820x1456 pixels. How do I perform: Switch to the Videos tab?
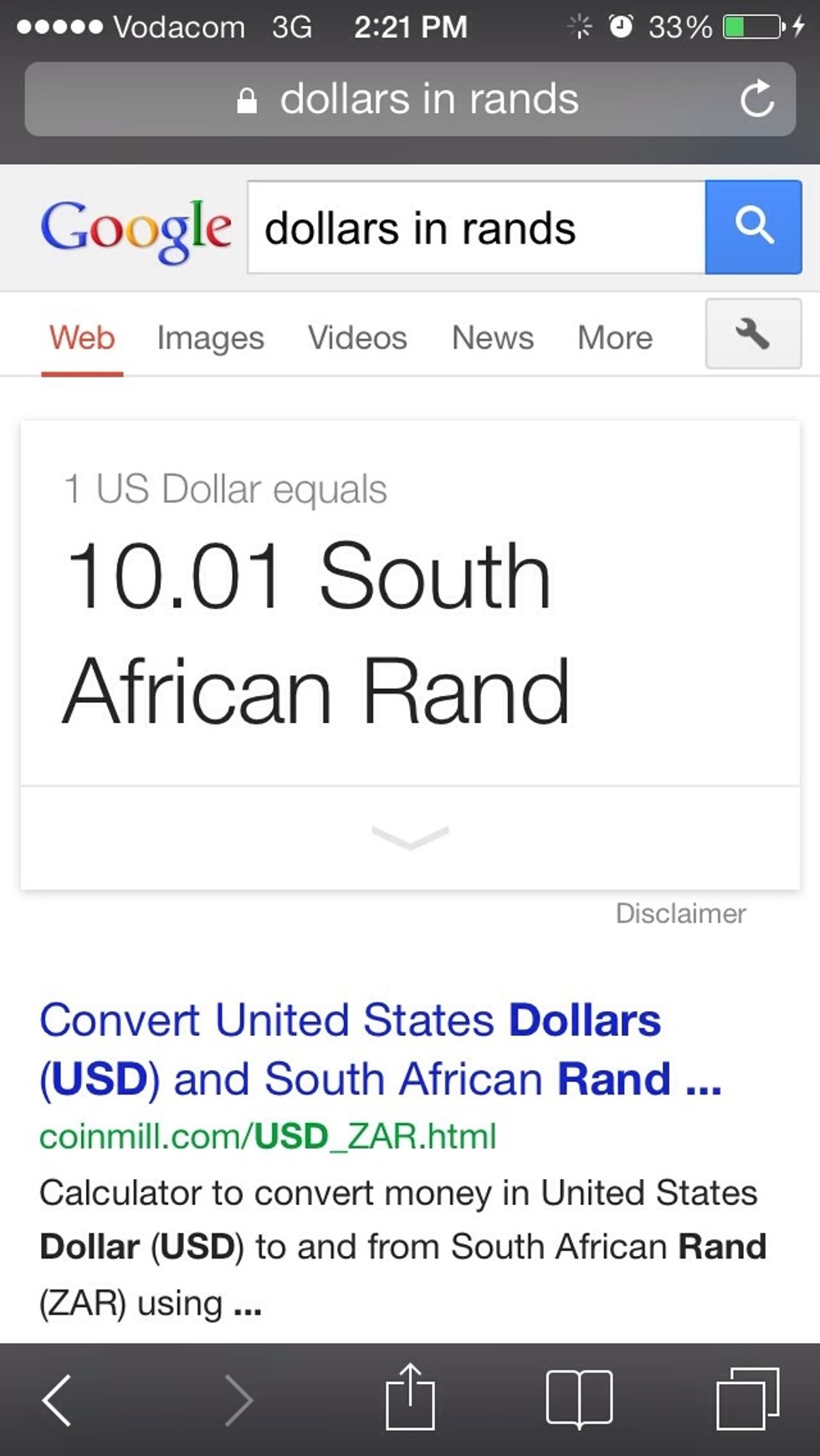357,338
